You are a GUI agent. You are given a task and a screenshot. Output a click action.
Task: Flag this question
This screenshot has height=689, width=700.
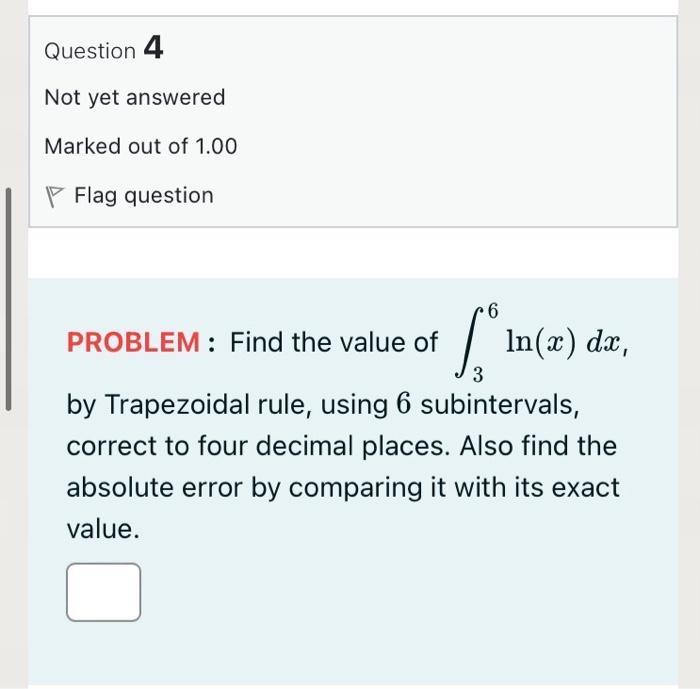(130, 195)
